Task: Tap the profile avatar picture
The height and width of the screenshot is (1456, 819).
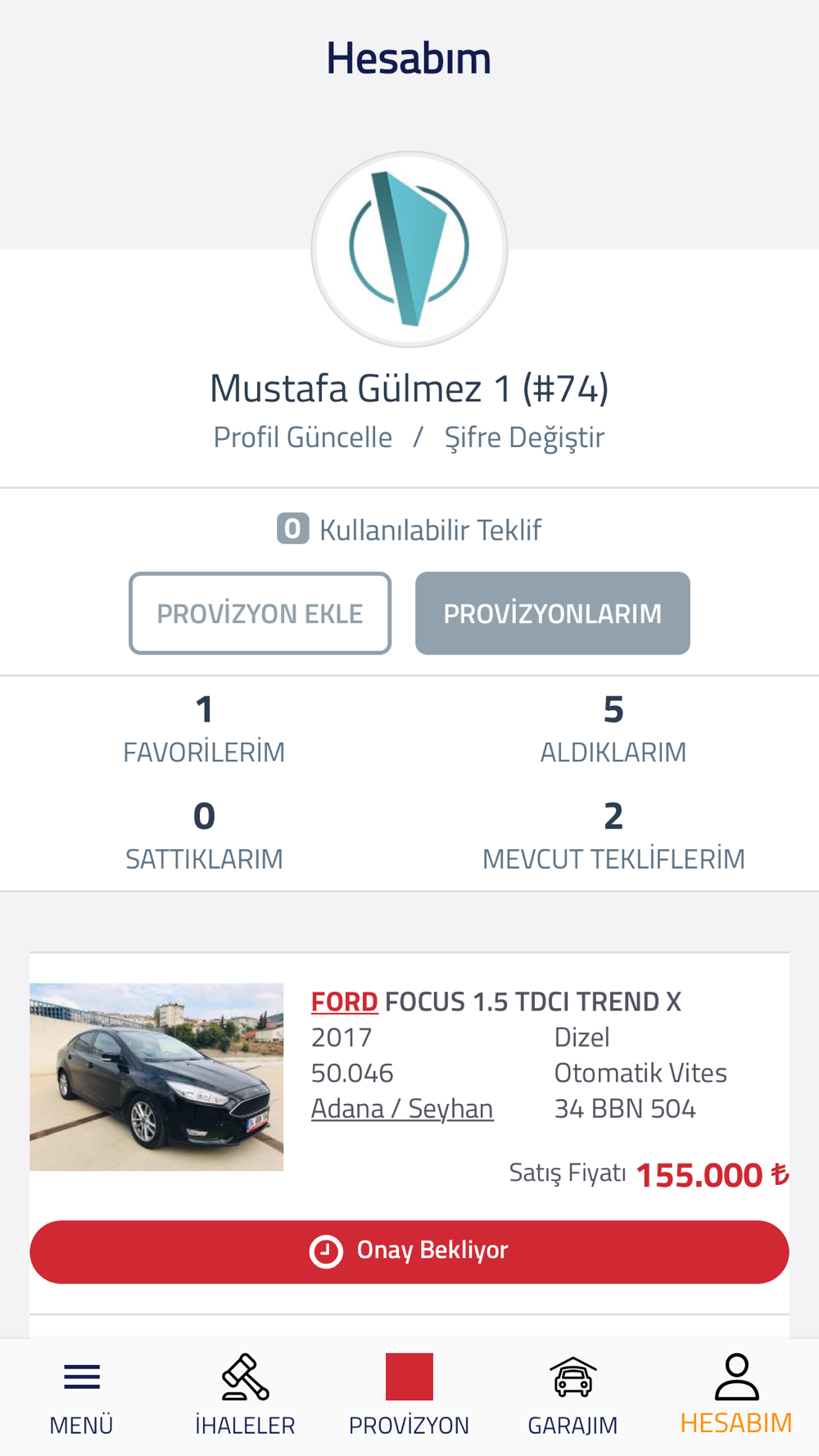Action: [409, 249]
